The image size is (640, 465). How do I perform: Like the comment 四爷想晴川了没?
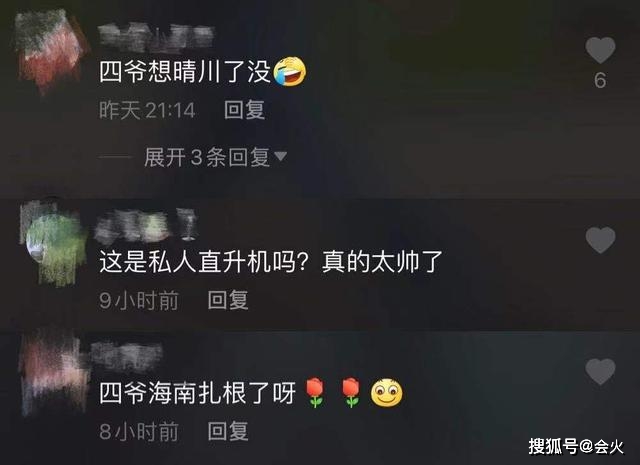pos(600,50)
